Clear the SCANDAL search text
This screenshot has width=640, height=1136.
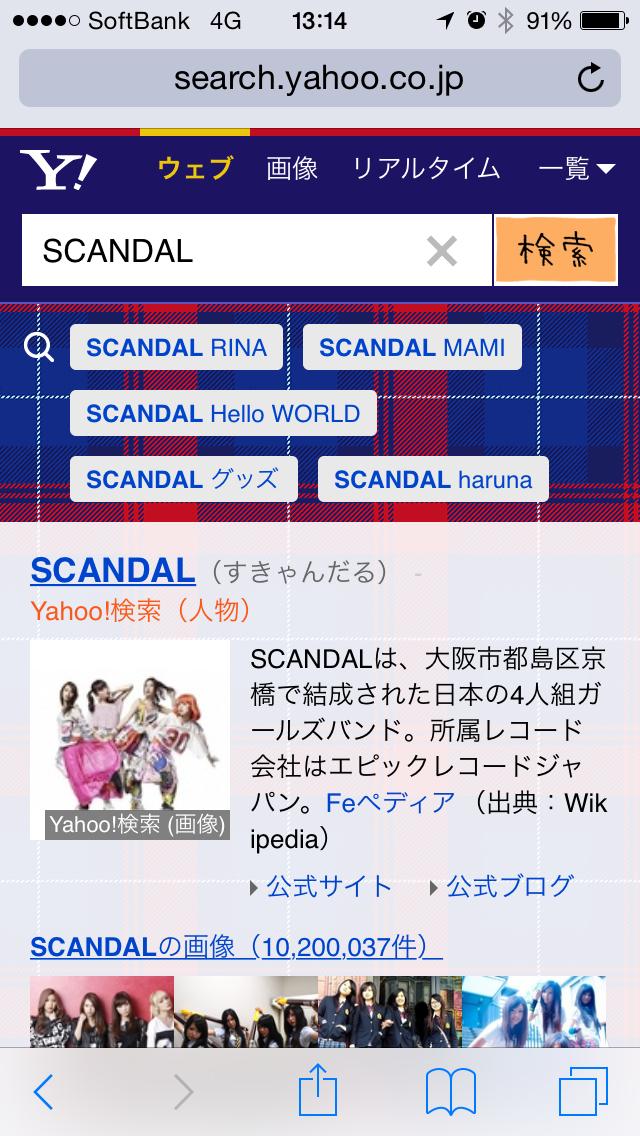point(441,251)
